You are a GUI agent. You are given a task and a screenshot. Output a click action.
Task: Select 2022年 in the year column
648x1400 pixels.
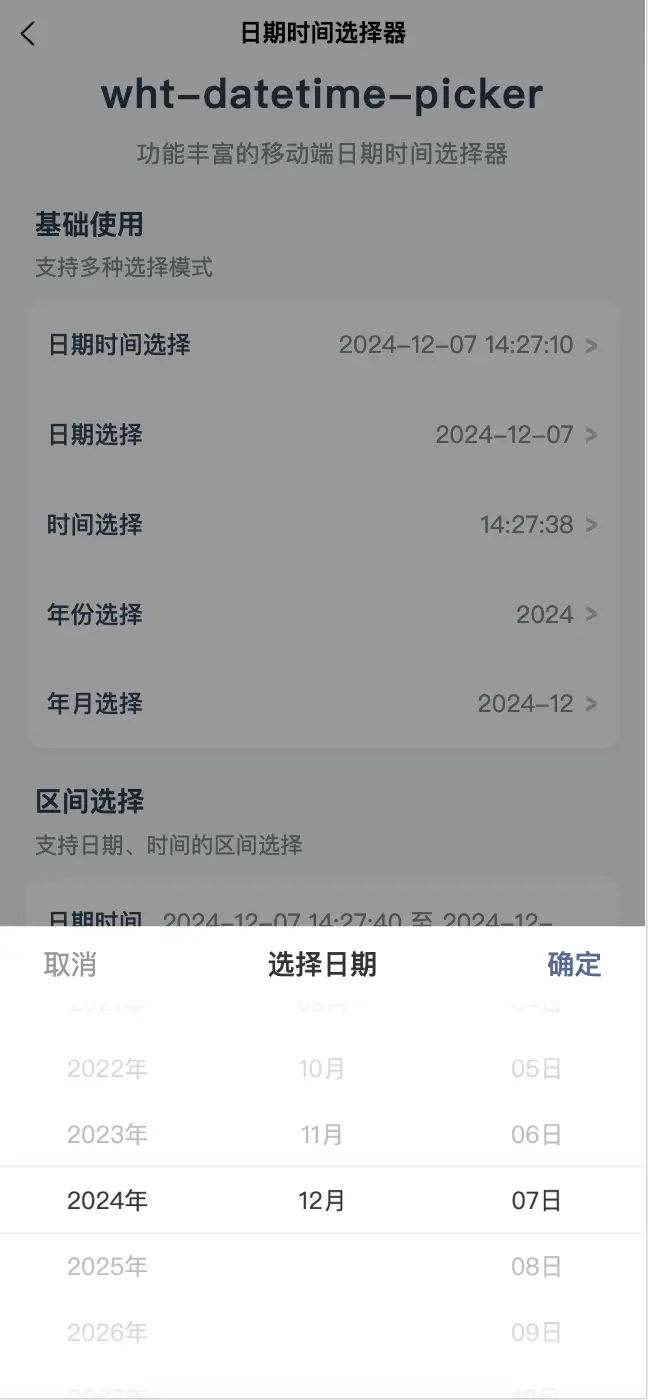pos(107,1069)
